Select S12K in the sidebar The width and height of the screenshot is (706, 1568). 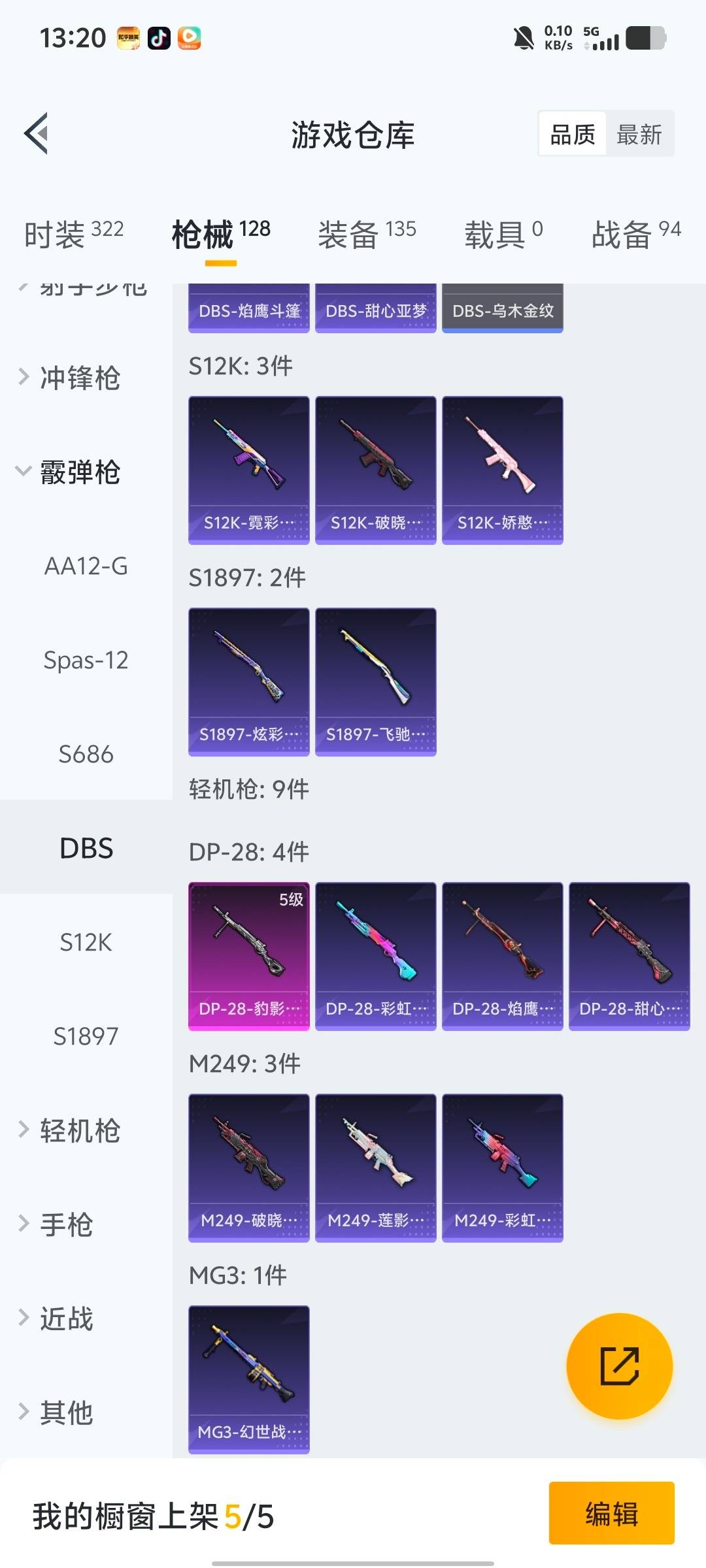click(x=86, y=942)
